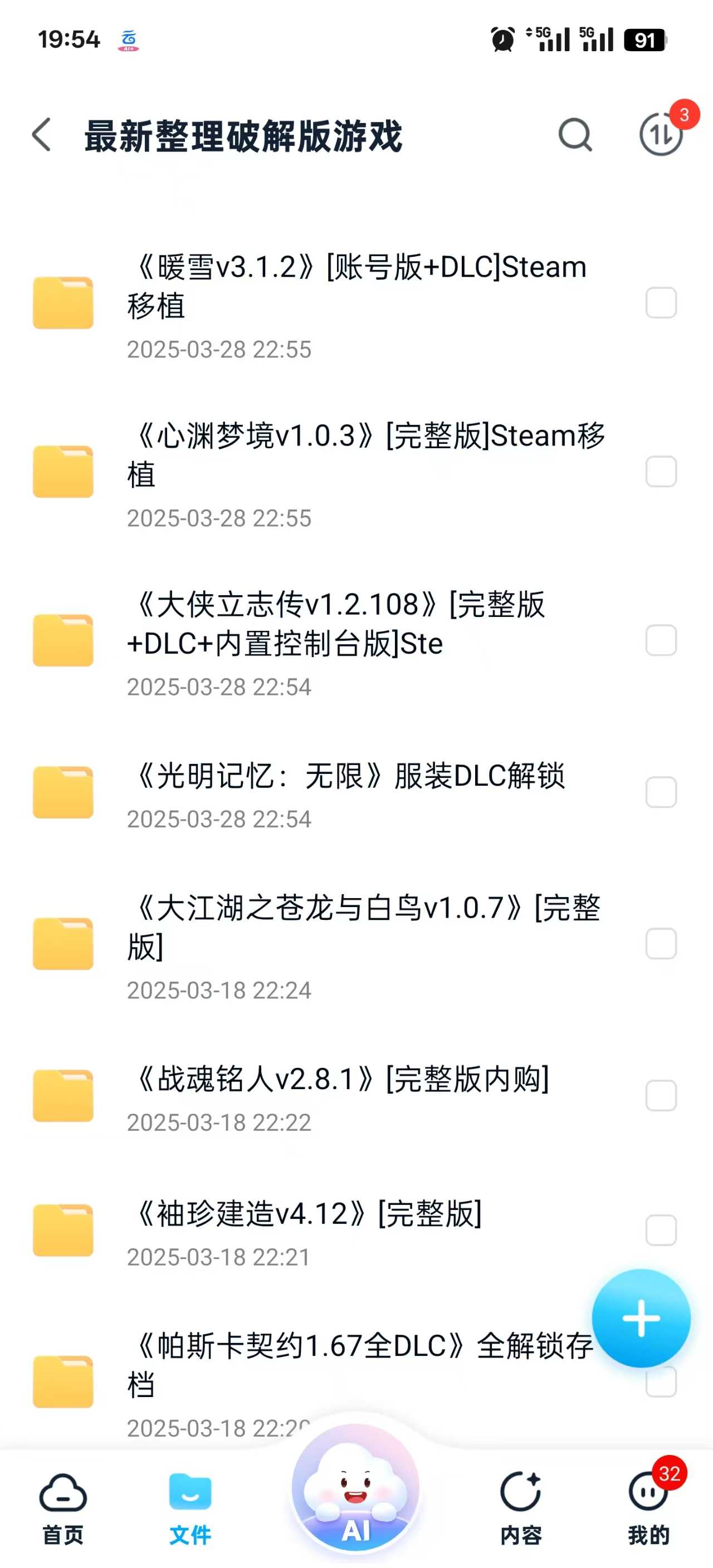Tap the floating blue + button
Viewport: 713px width, 1568px height.
coord(642,1317)
